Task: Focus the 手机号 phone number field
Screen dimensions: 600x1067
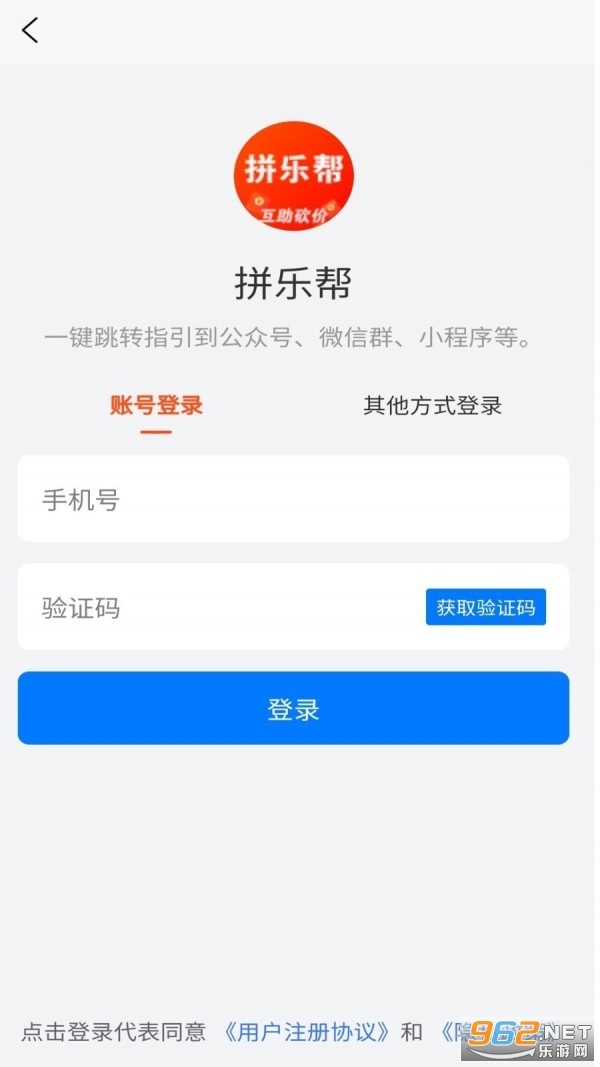Action: click(293, 499)
